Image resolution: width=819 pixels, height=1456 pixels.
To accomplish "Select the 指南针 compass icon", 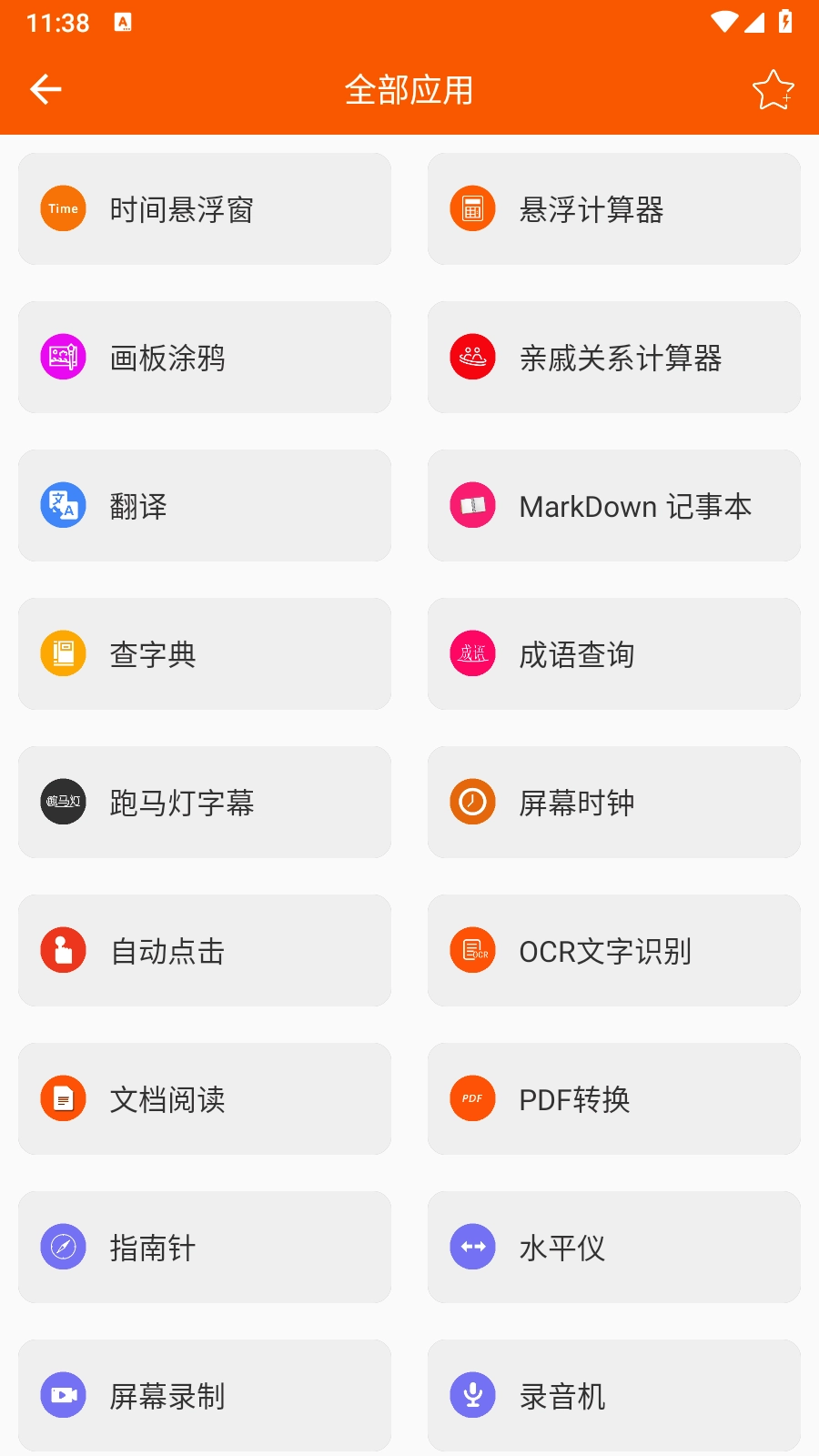I will coord(63,1247).
